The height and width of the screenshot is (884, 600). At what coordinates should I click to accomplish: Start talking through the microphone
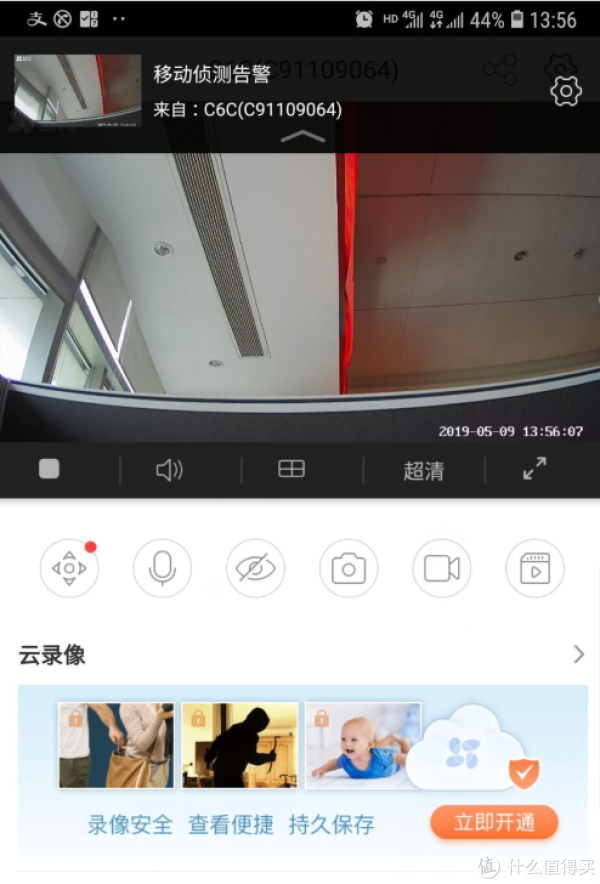point(162,568)
